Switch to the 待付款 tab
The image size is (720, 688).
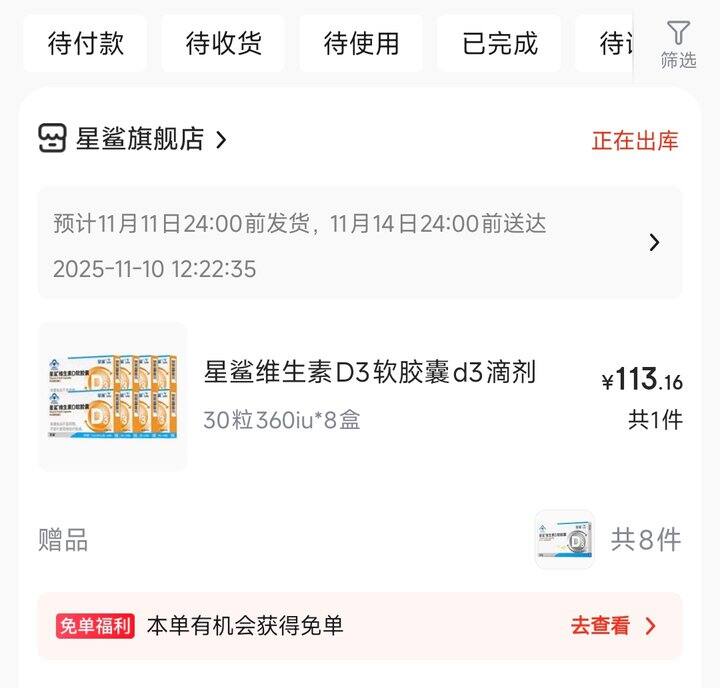pos(86,43)
